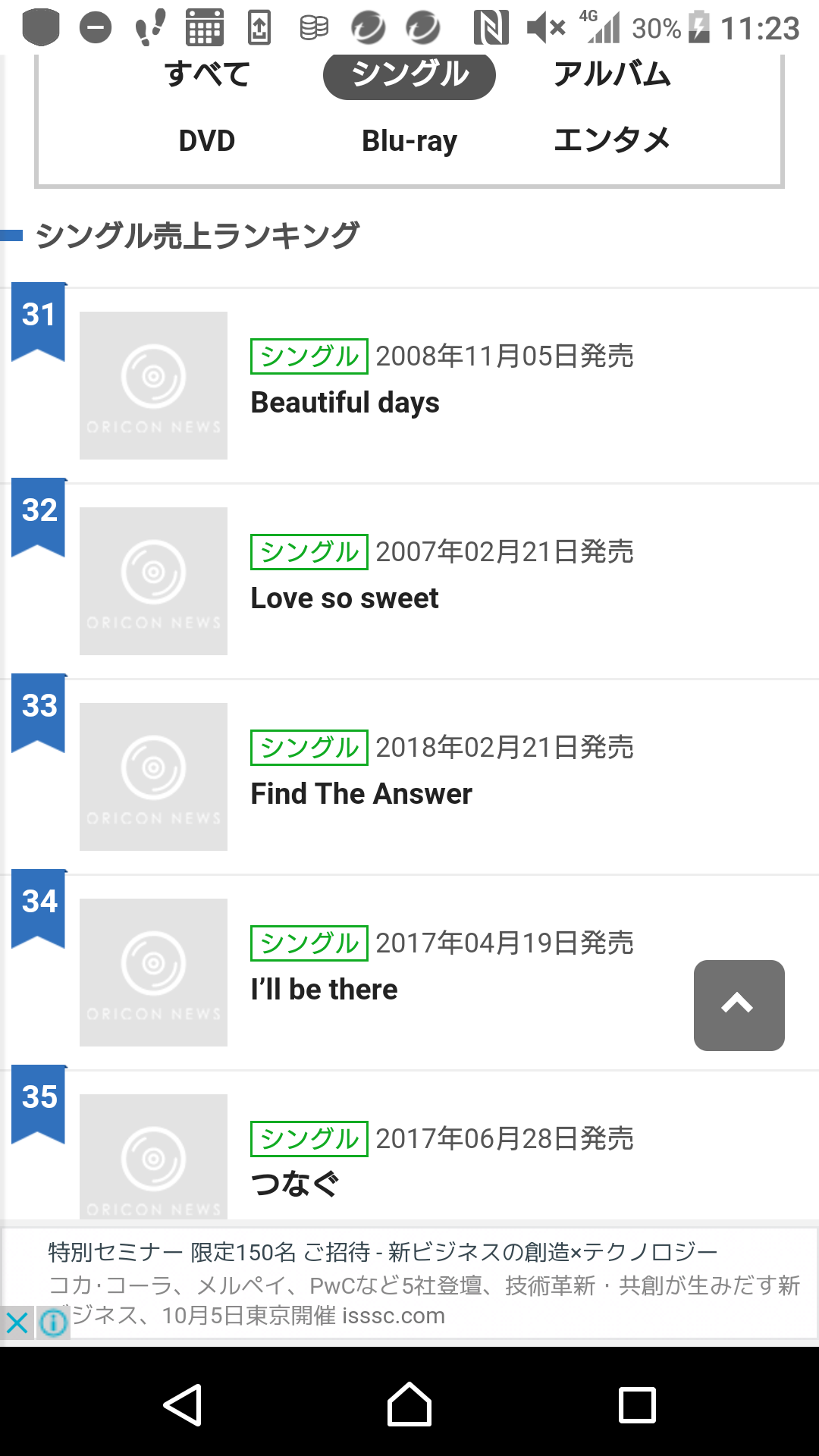Select the シングル filter
This screenshot has height=1456, width=819.
click(x=409, y=74)
